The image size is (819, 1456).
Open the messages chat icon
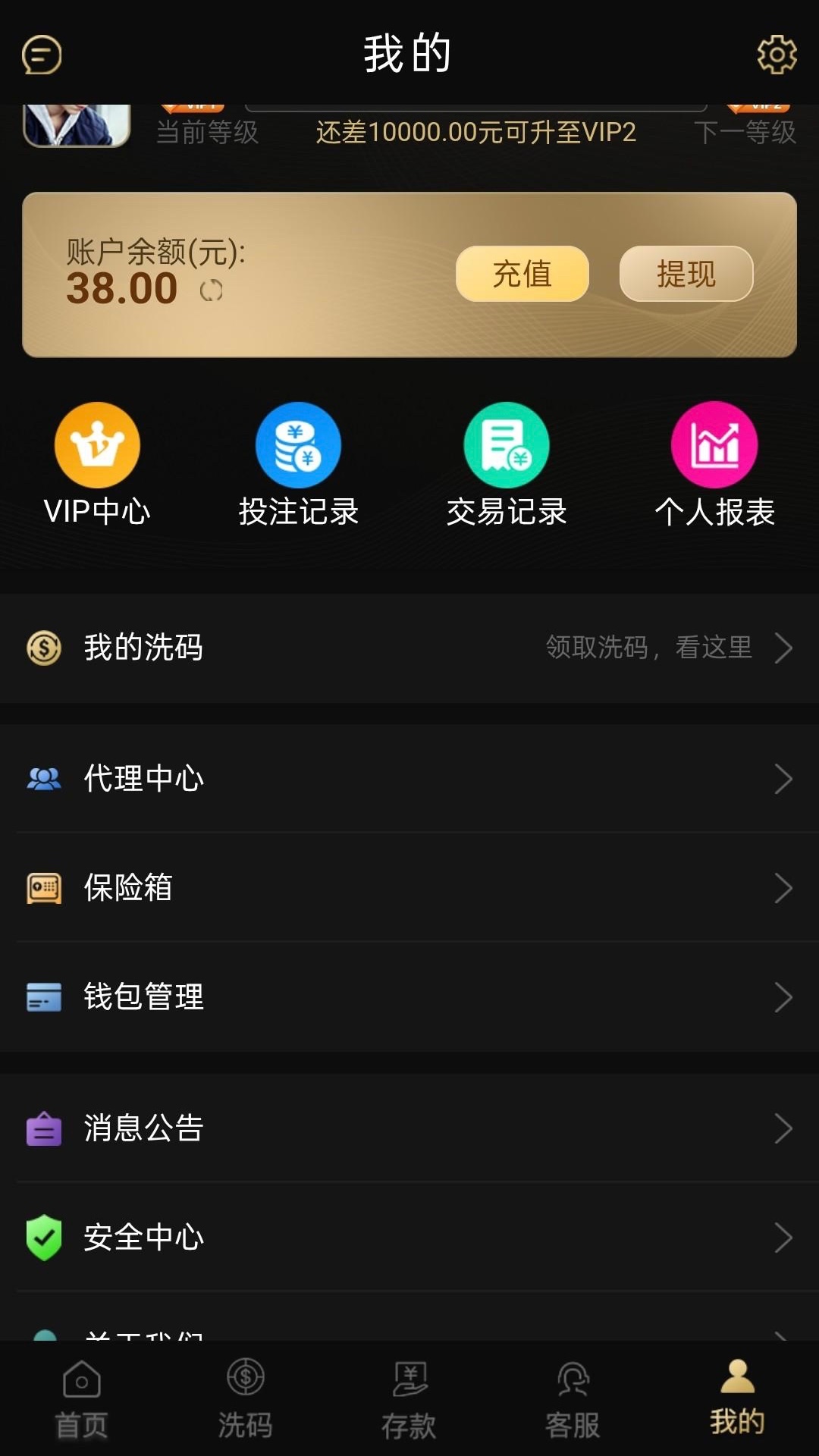tap(42, 55)
